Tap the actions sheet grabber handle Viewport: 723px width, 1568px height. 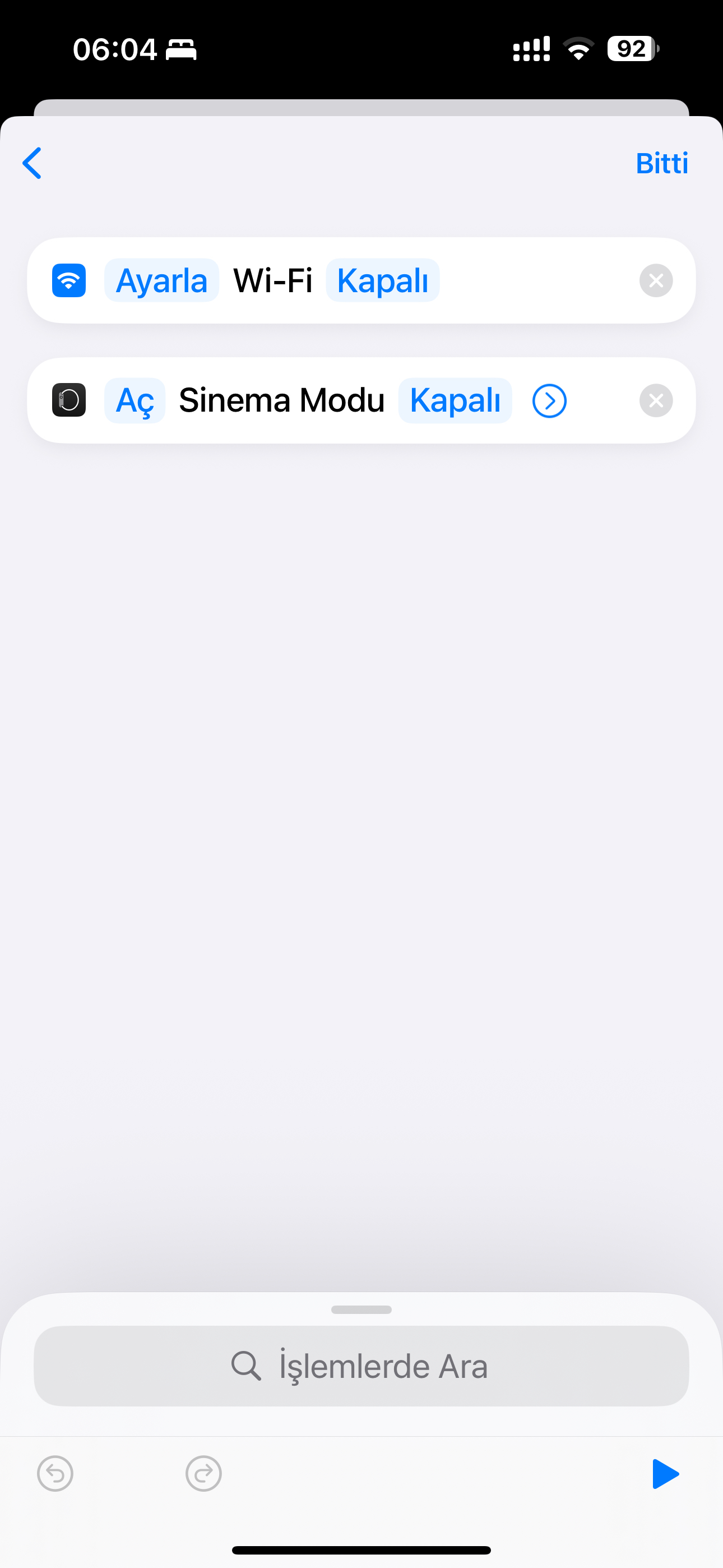pos(361,1310)
